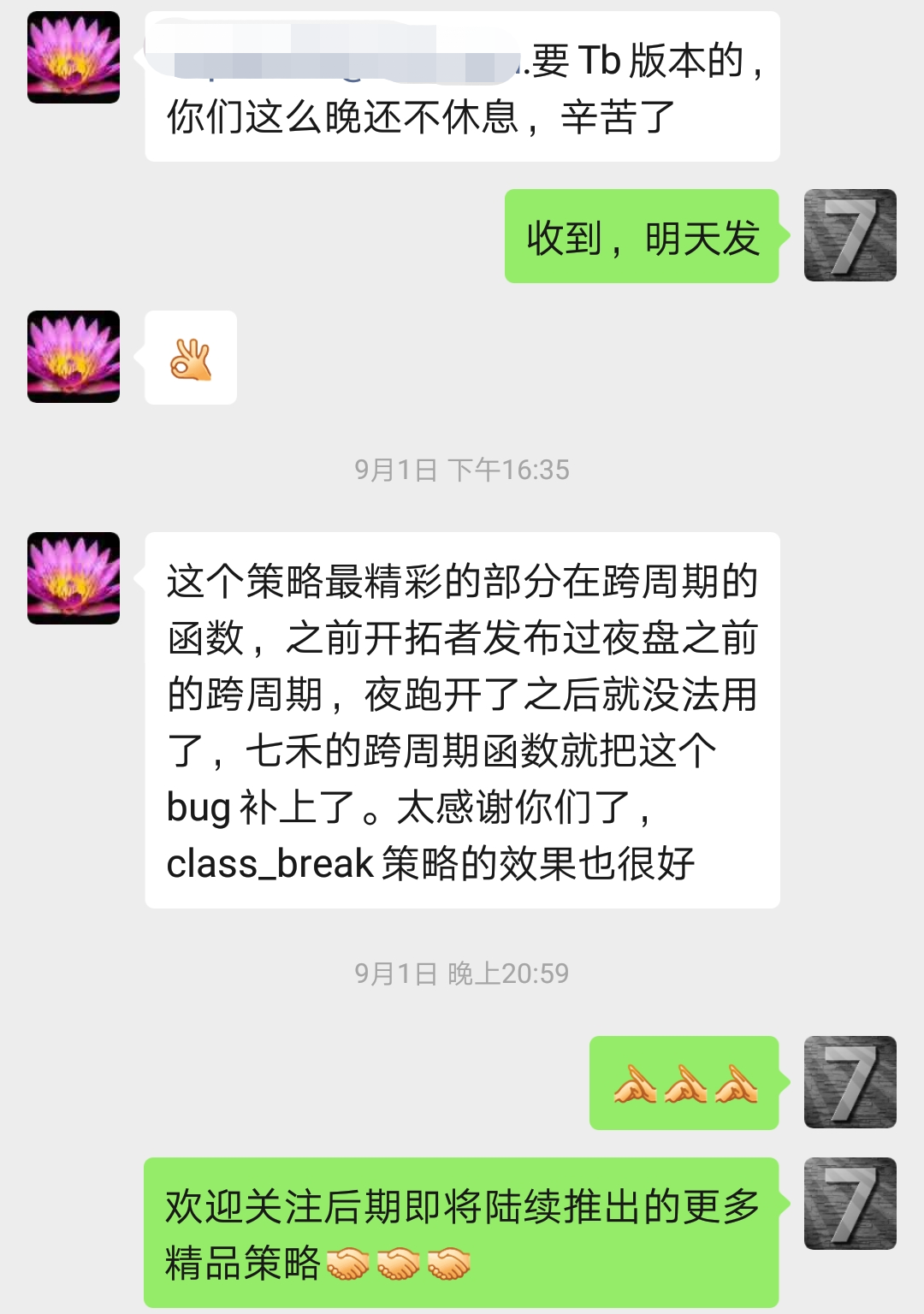Open lotus avatar beside the Tb版本 message
Viewport: 924px width, 1314px height.
tap(74, 57)
